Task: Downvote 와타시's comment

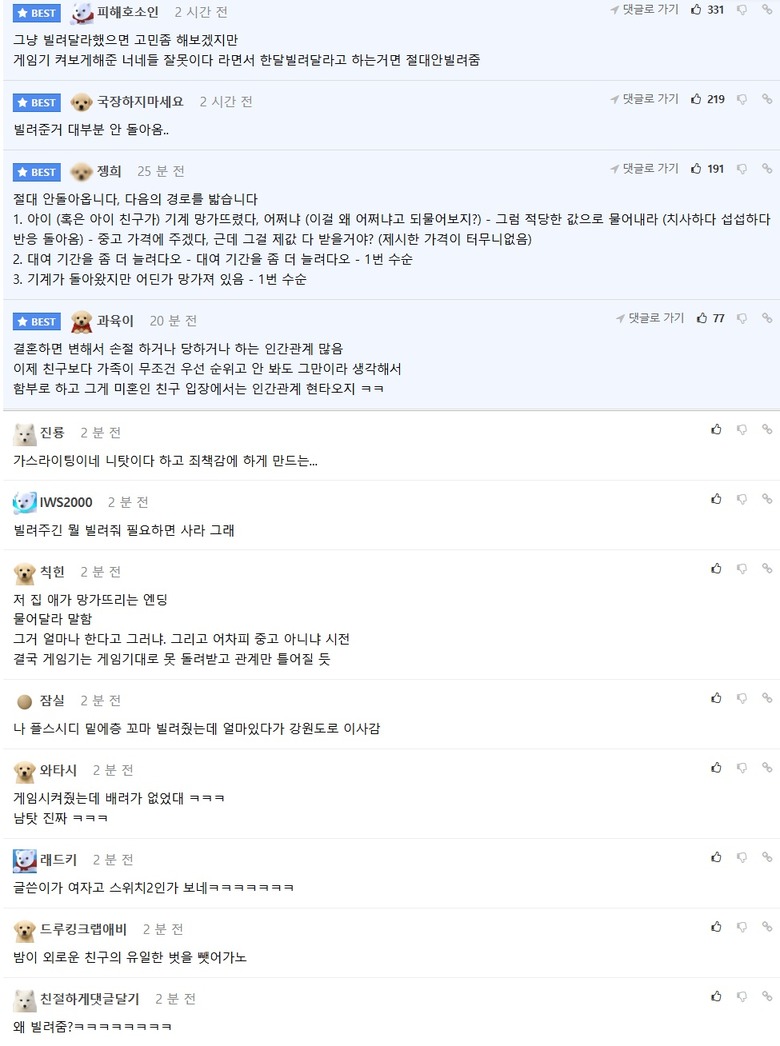Action: tap(742, 768)
